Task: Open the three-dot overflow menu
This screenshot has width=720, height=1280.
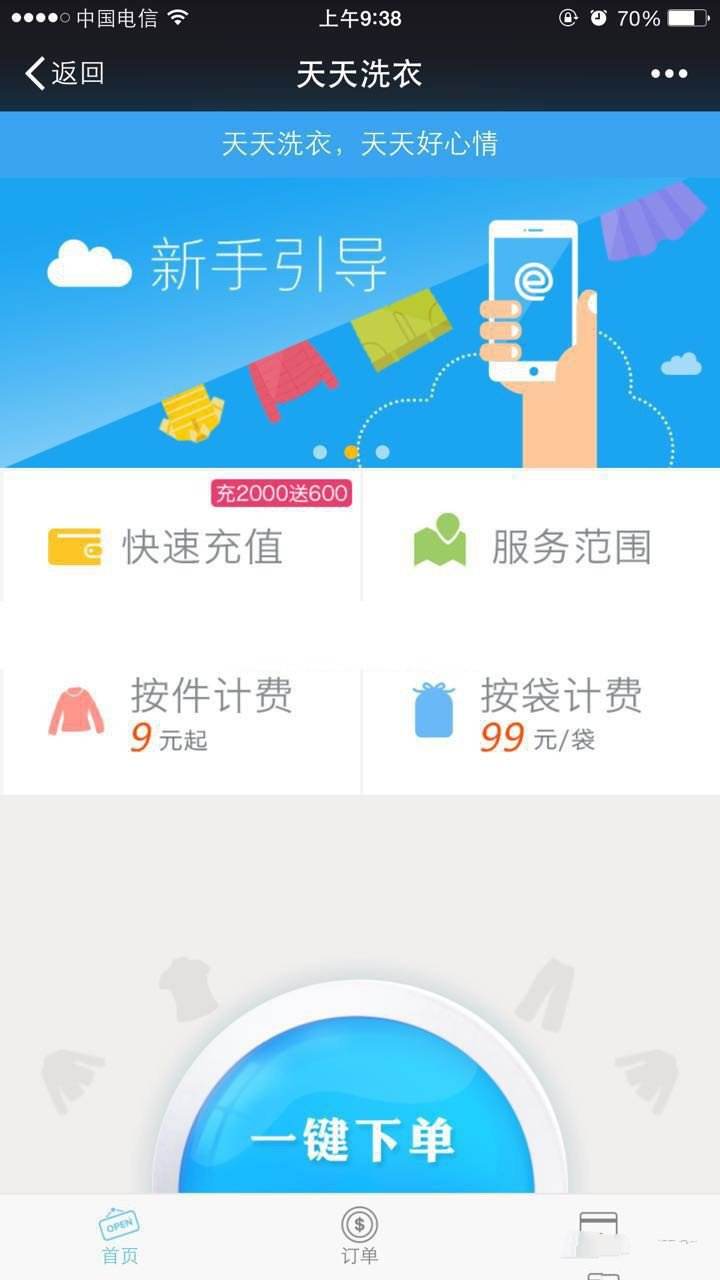Action: 669,73
